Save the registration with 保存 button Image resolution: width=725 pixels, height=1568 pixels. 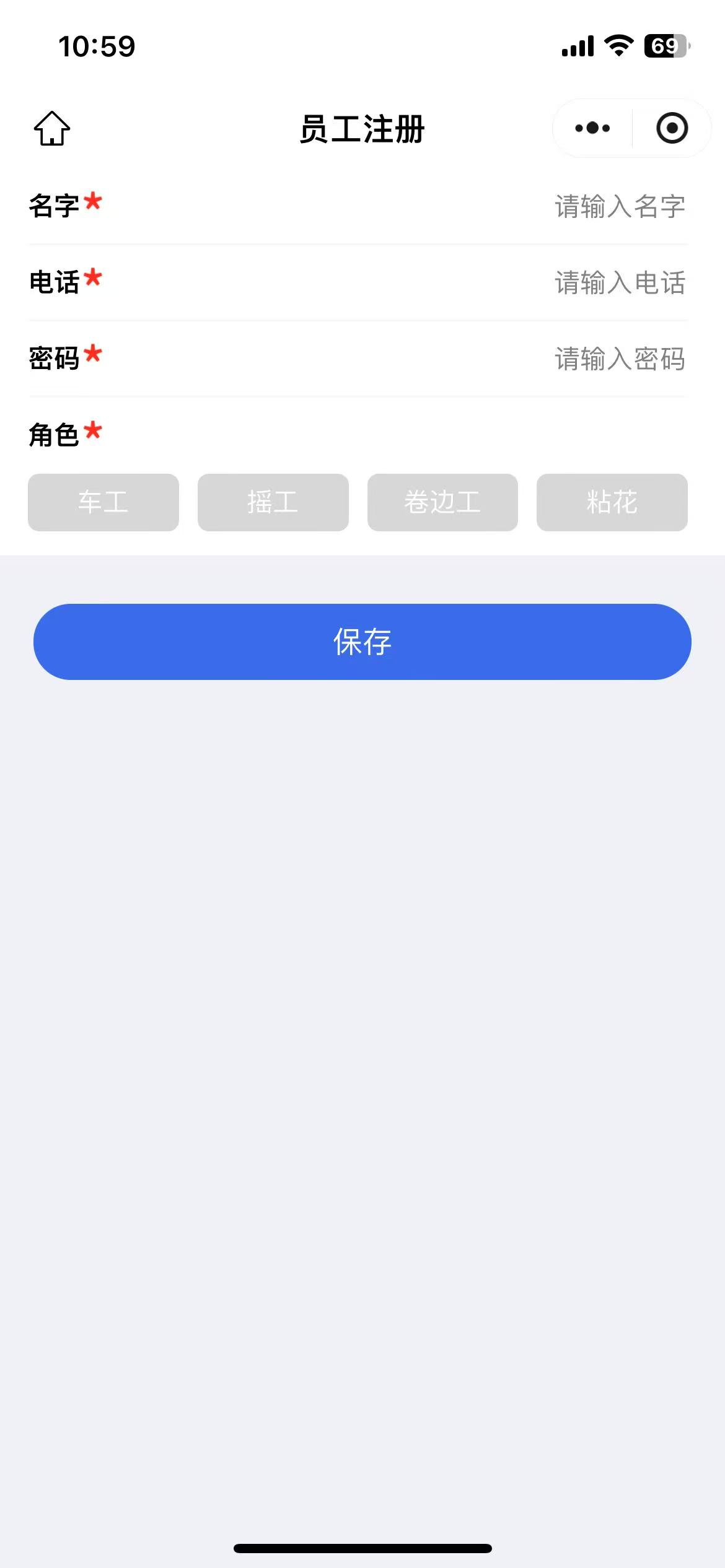pyautogui.click(x=362, y=642)
